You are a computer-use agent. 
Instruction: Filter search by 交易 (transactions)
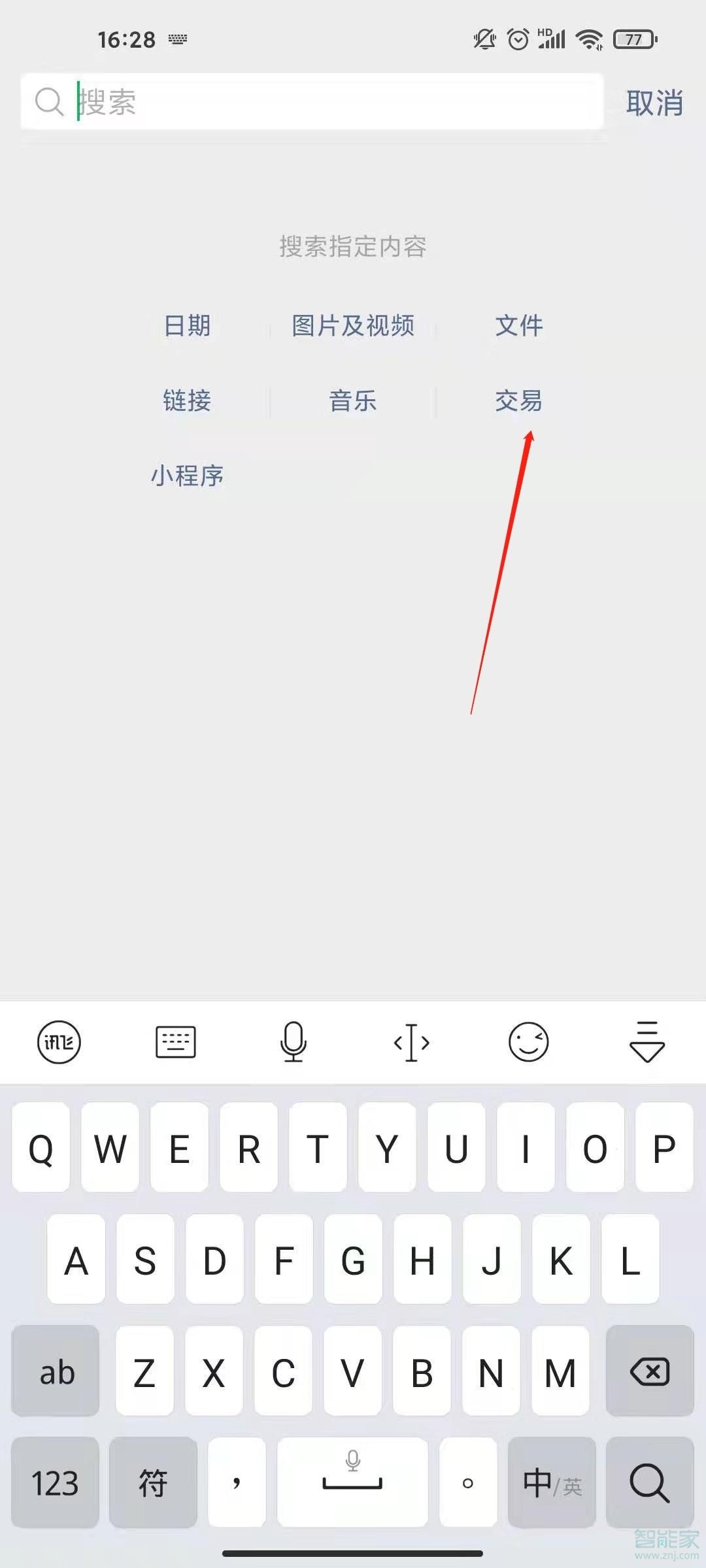[518, 401]
